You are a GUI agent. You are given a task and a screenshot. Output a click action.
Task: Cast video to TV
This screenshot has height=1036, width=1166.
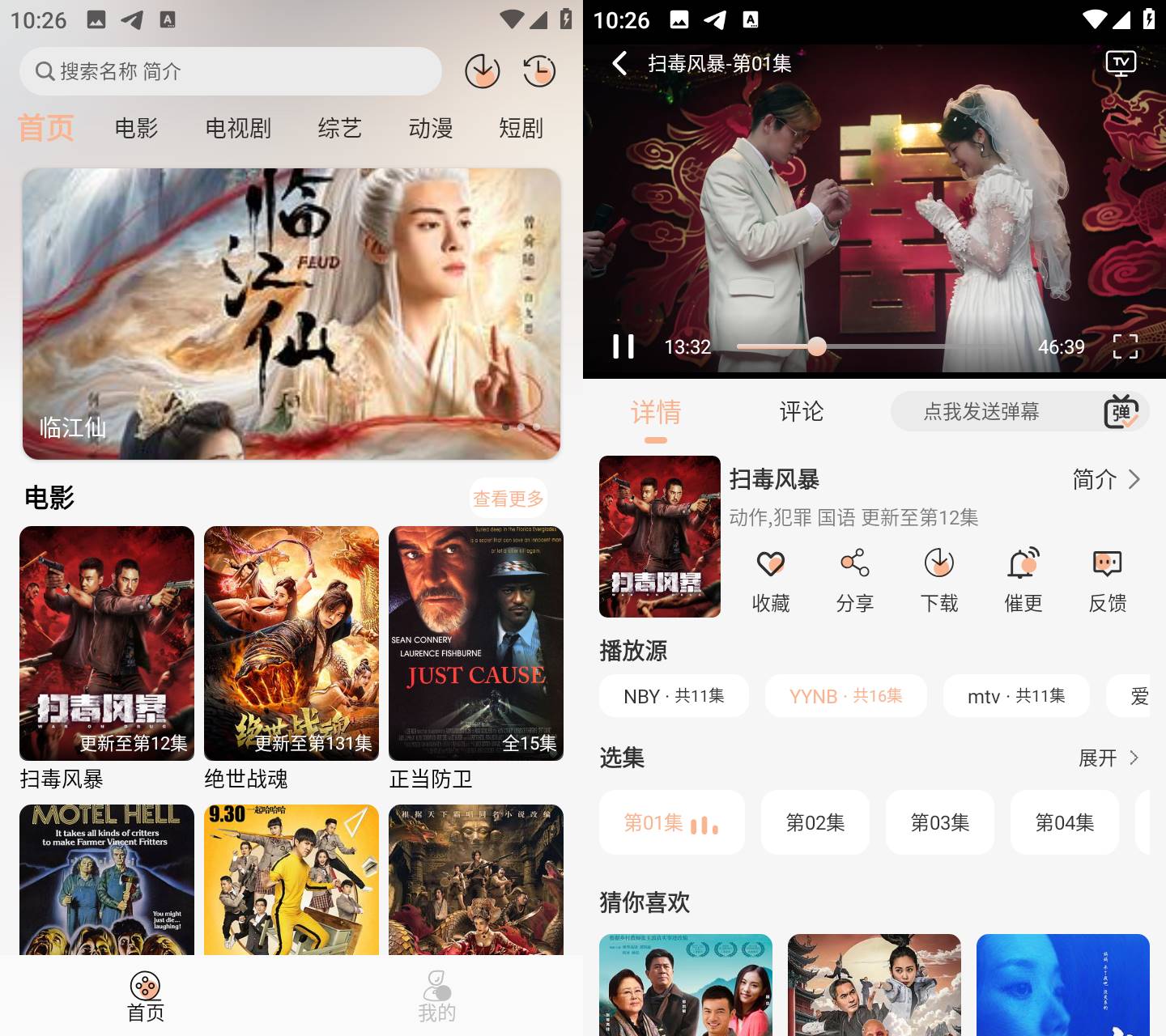click(x=1121, y=63)
